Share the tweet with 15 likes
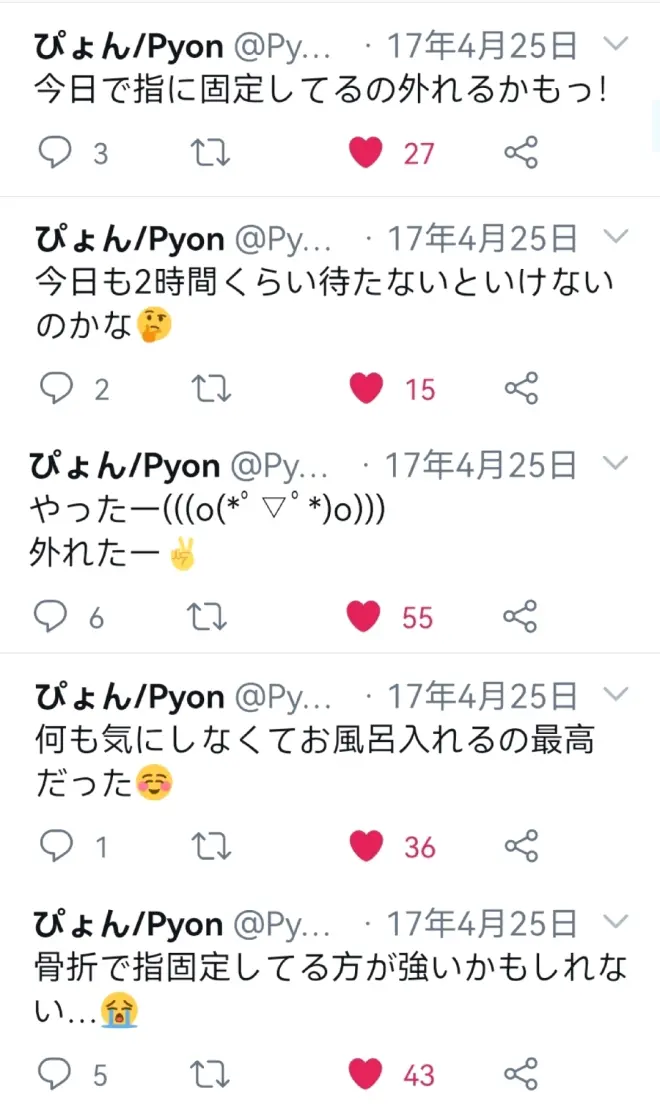The image size is (660, 1116). click(x=521, y=388)
